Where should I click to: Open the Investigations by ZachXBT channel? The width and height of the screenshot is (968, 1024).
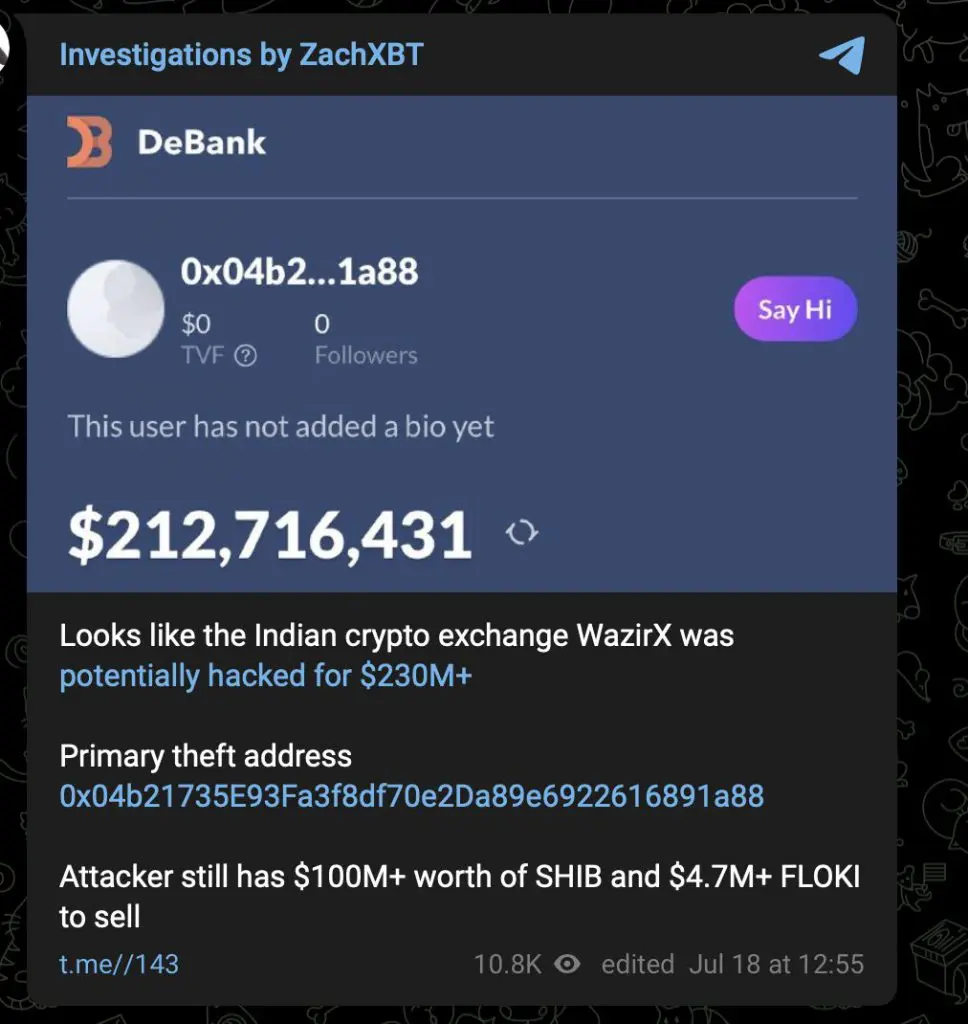[241, 54]
